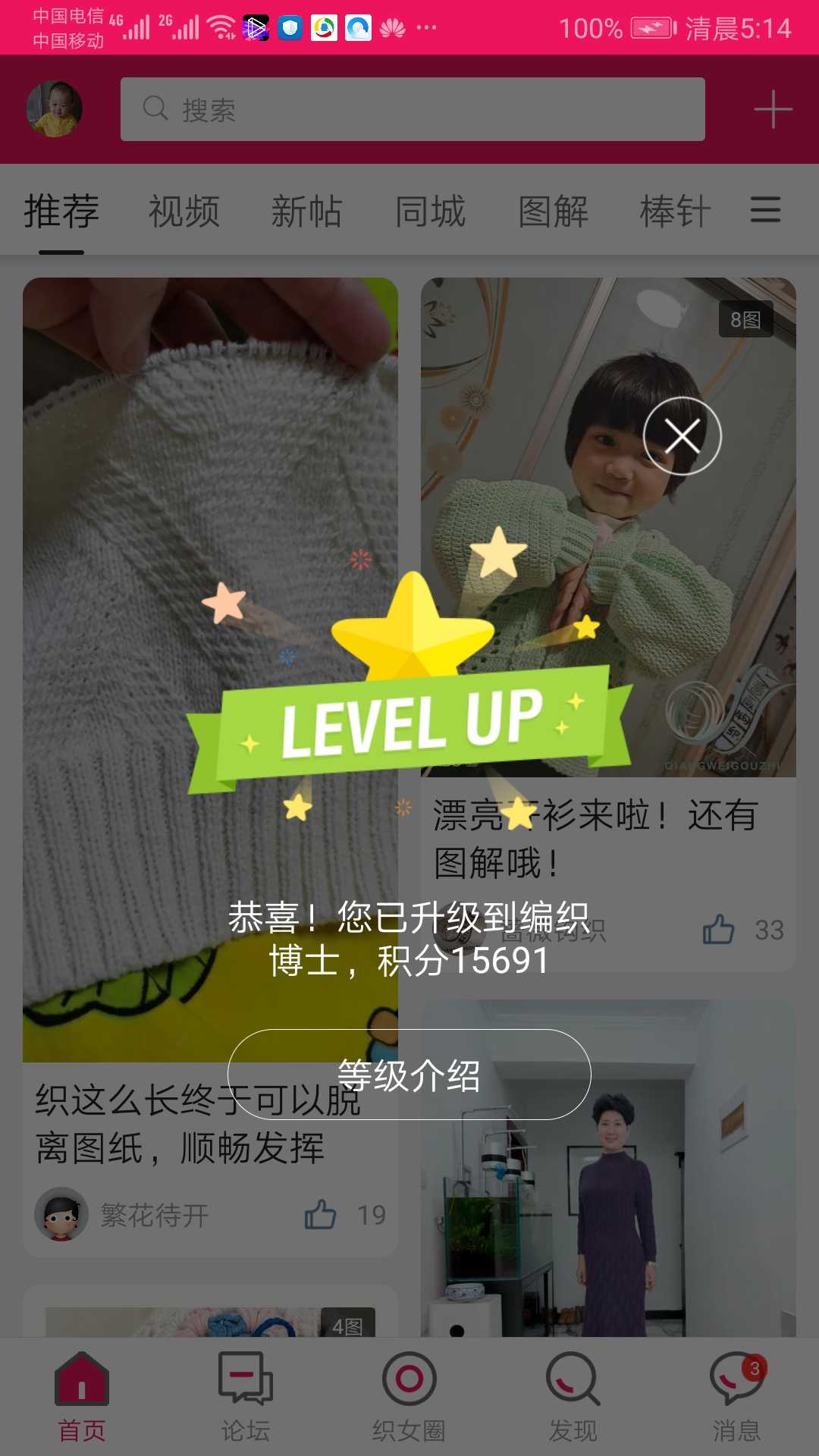Open the 发现 discover tab
This screenshot has height=1456, width=819.
pyautogui.click(x=573, y=1397)
